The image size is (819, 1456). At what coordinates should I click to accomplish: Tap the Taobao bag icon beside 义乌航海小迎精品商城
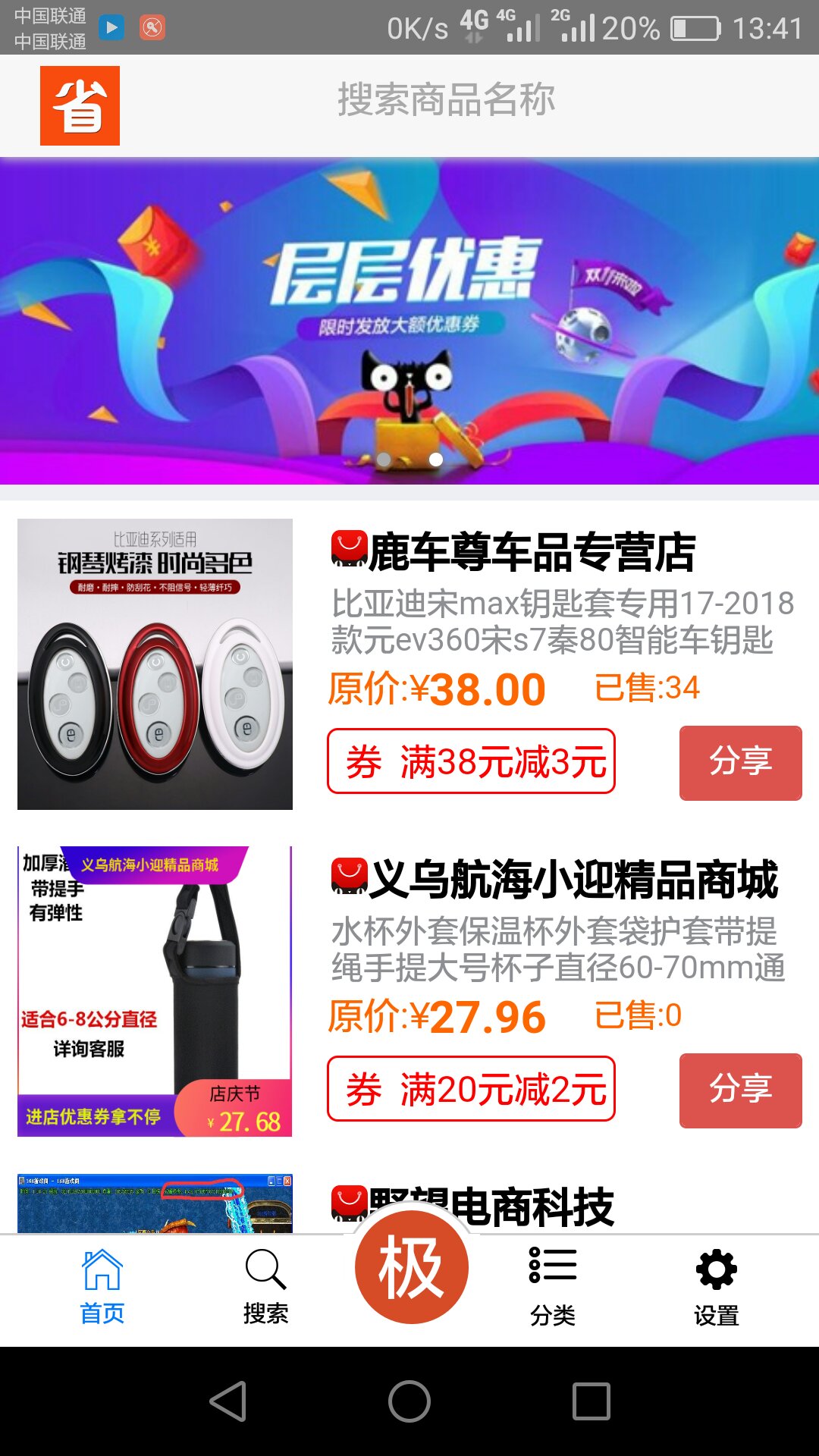point(347,878)
